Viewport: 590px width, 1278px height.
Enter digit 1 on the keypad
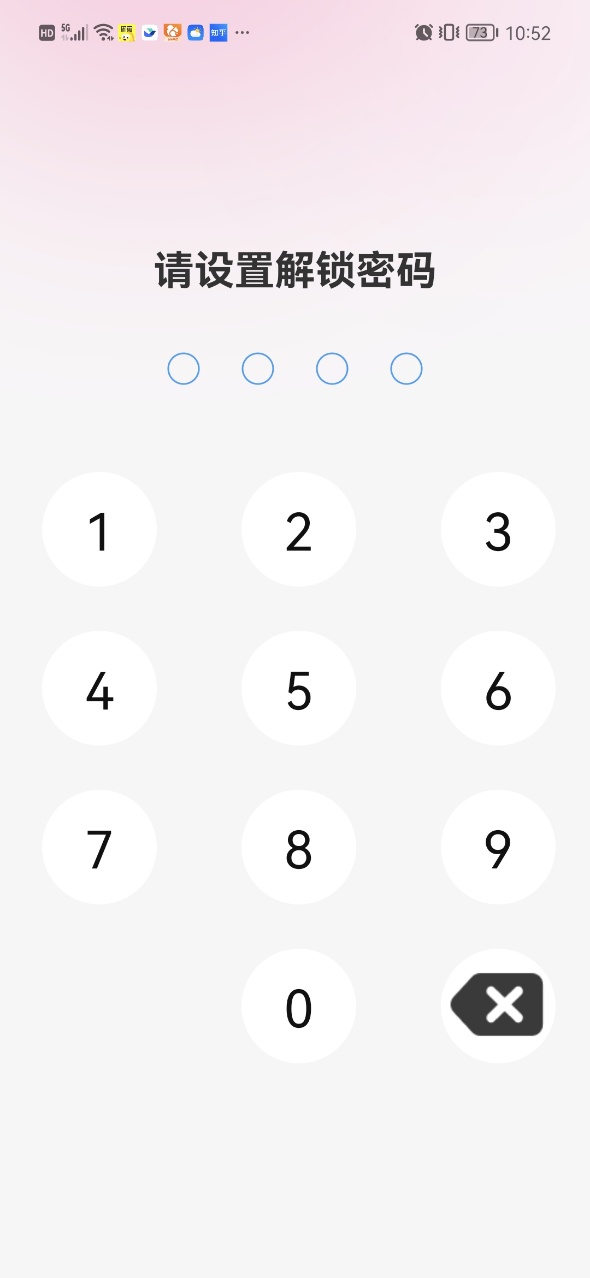coord(99,530)
